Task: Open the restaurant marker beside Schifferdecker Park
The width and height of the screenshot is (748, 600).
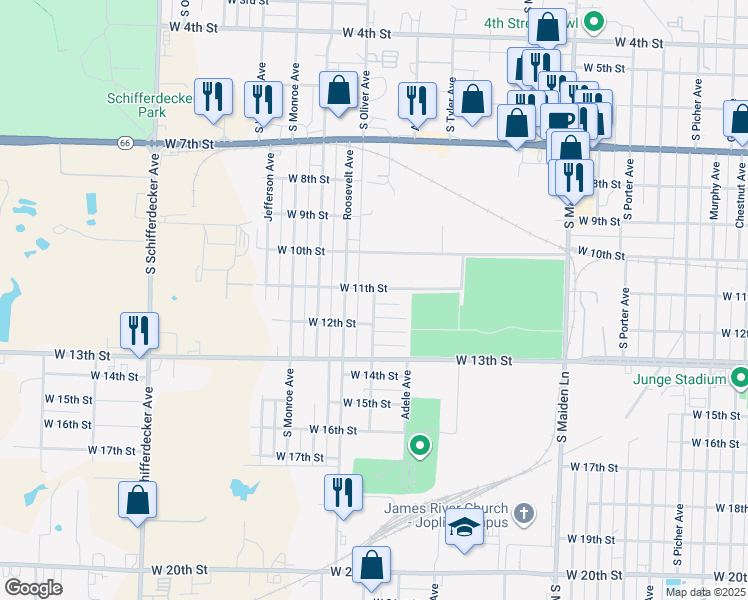Action: point(213,97)
